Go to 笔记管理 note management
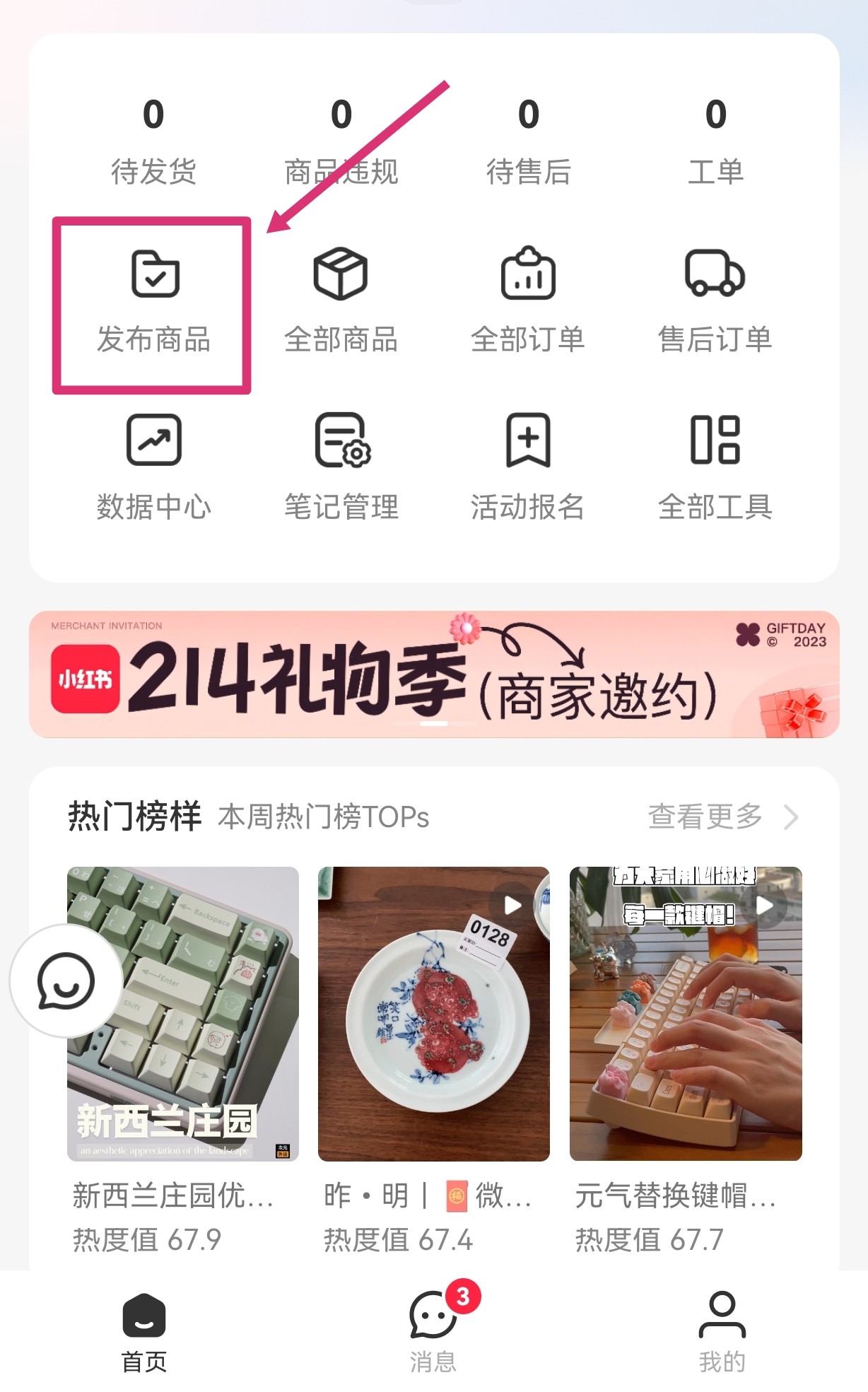Viewport: 868px width, 1392px height. pos(341,467)
